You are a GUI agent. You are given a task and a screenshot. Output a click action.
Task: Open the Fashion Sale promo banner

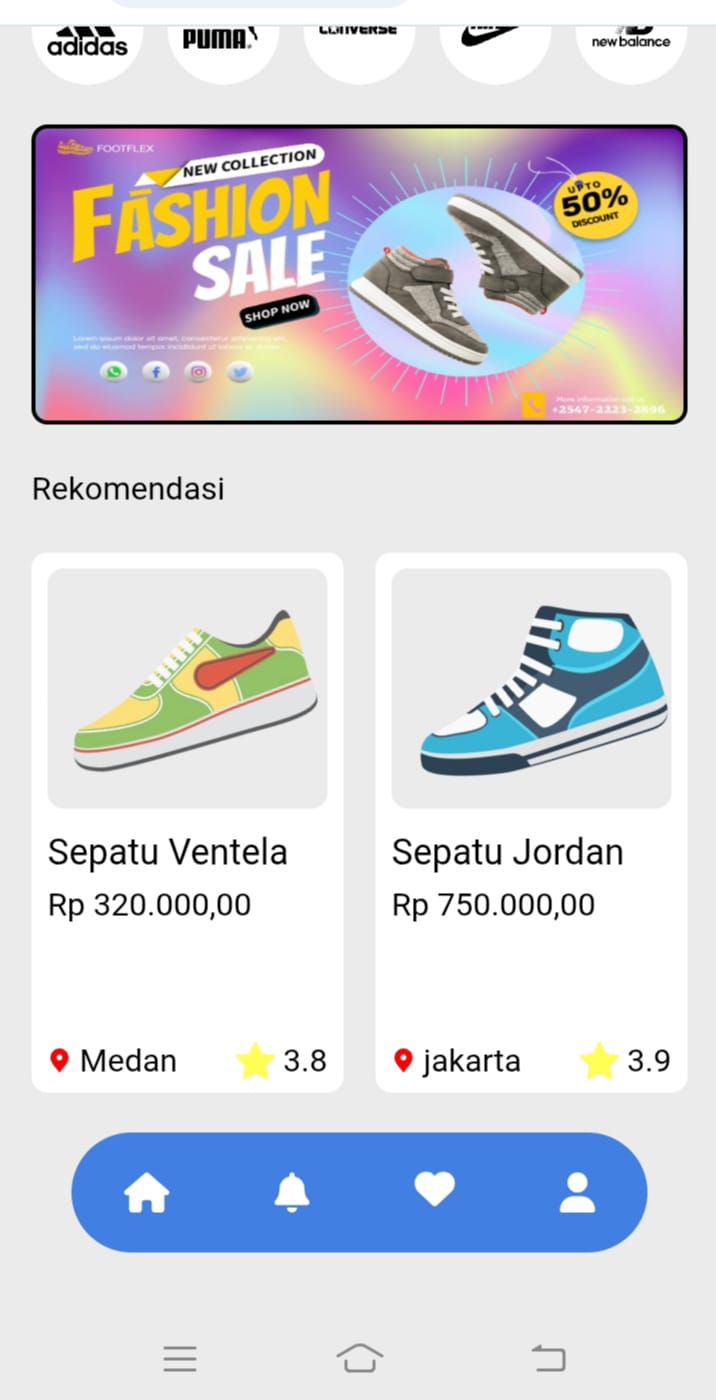pos(359,274)
